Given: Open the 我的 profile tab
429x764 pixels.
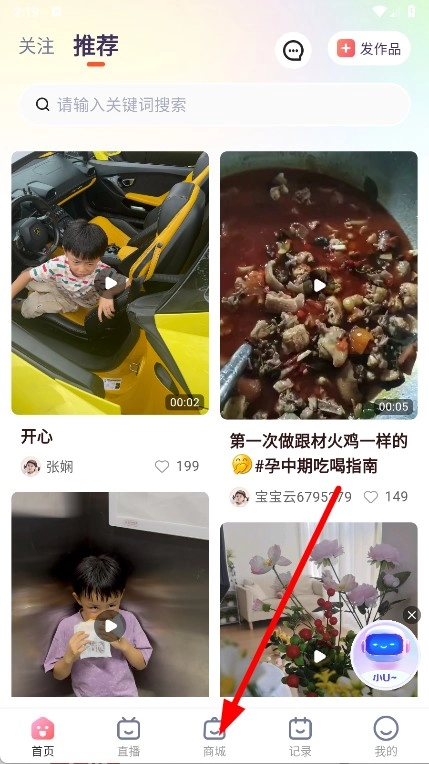Looking at the screenshot, I should [x=386, y=737].
